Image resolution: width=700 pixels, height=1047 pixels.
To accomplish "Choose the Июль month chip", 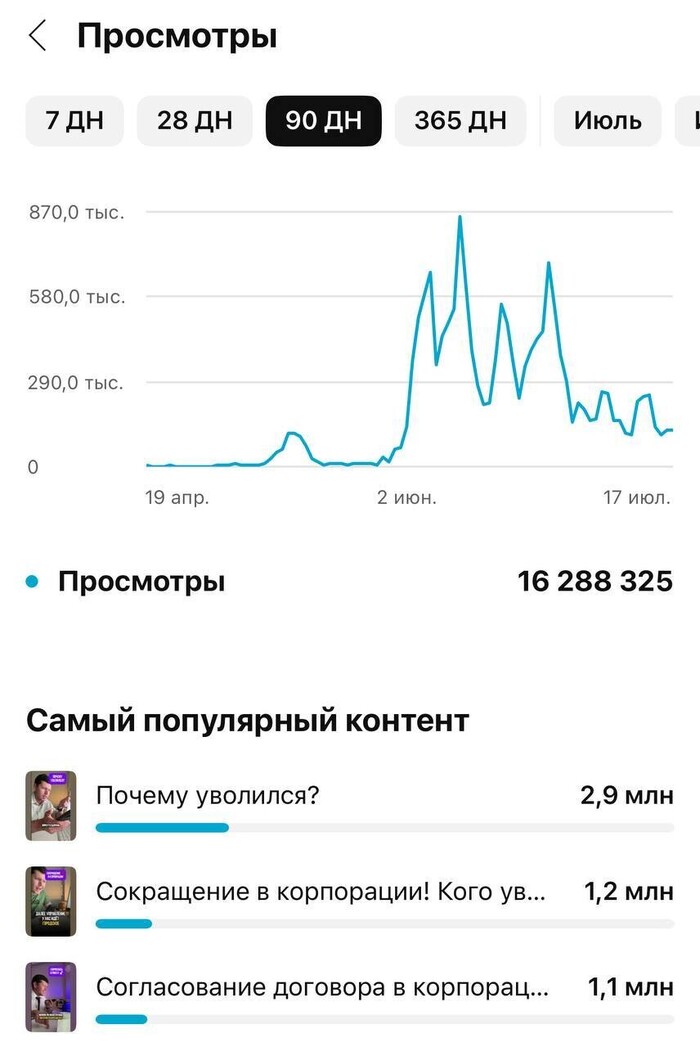I will (x=607, y=121).
